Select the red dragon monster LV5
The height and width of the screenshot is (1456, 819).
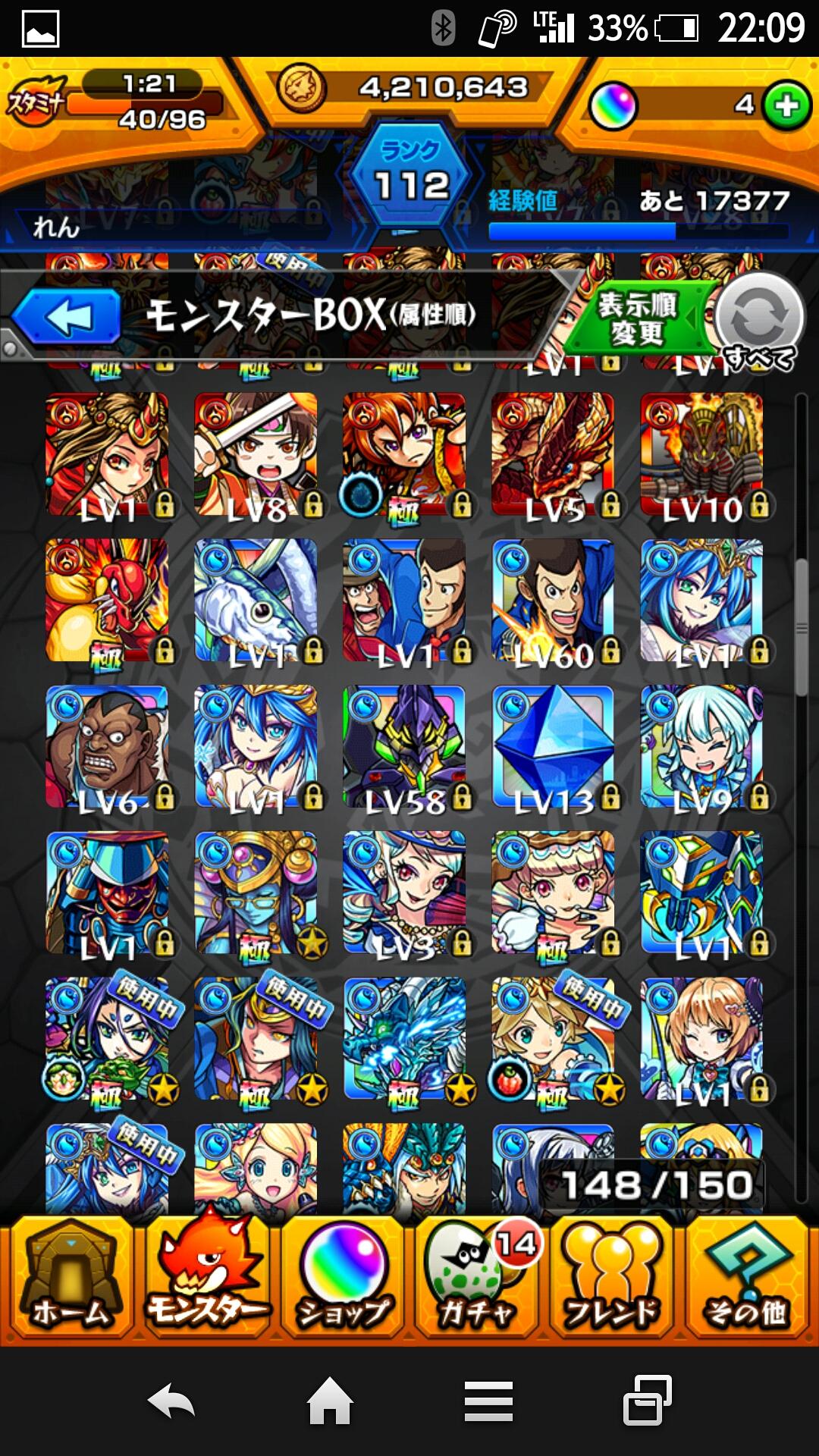(x=553, y=455)
